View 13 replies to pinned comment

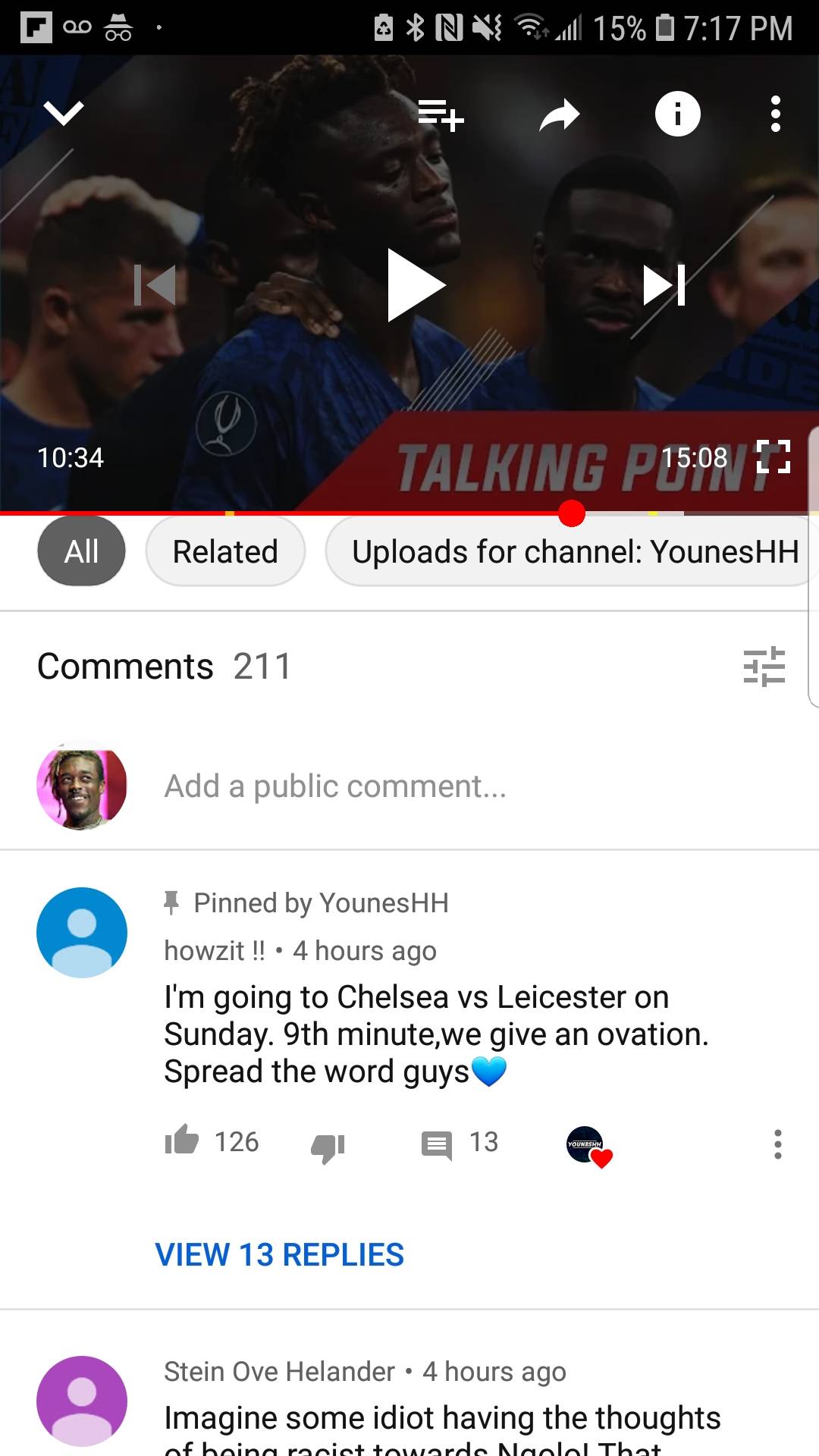(279, 1255)
